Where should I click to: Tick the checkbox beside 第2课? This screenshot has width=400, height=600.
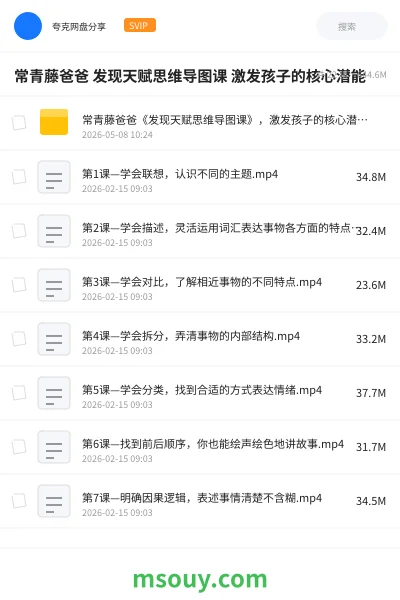point(19,230)
